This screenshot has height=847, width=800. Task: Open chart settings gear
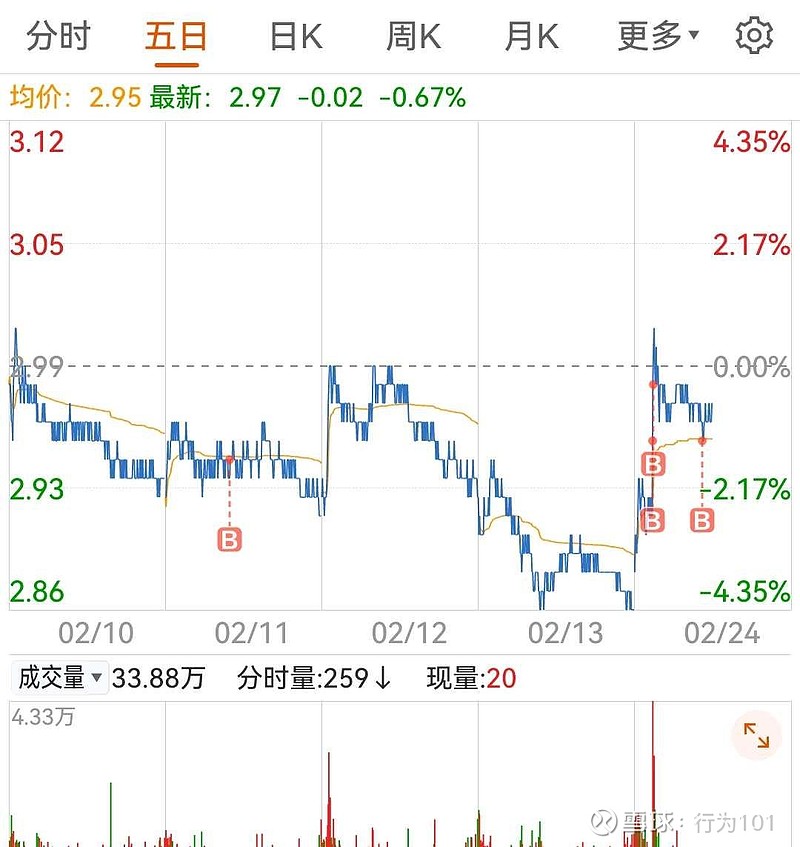(x=754, y=35)
